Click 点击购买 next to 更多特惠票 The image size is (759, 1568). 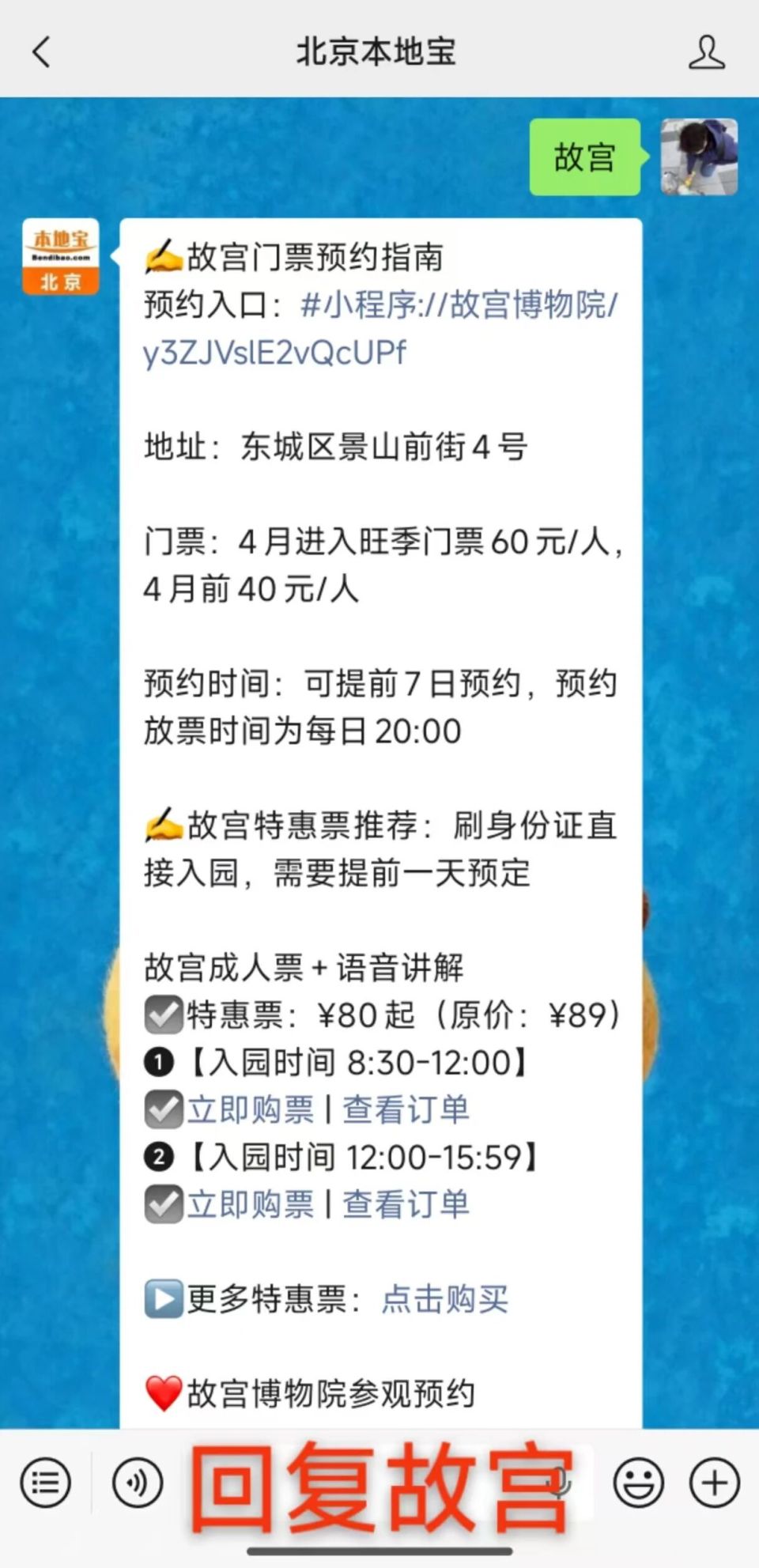pyautogui.click(x=445, y=1298)
